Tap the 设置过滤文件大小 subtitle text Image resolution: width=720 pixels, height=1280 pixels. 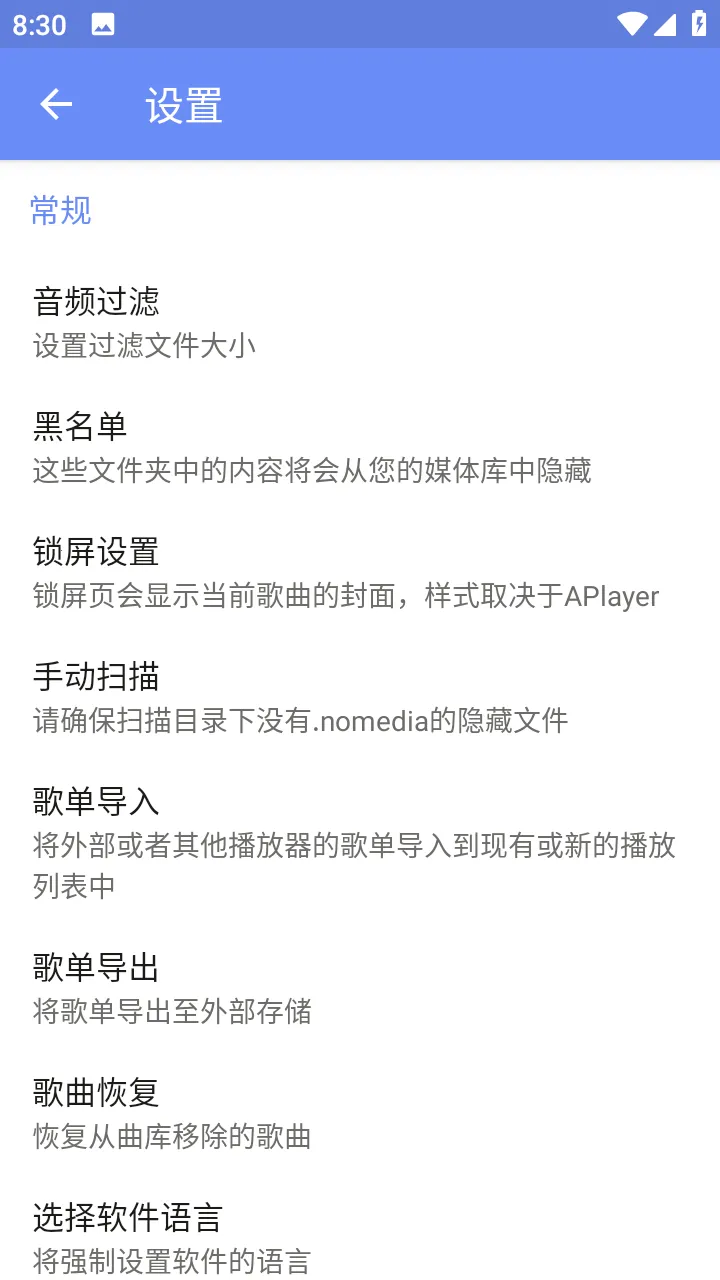click(x=144, y=344)
